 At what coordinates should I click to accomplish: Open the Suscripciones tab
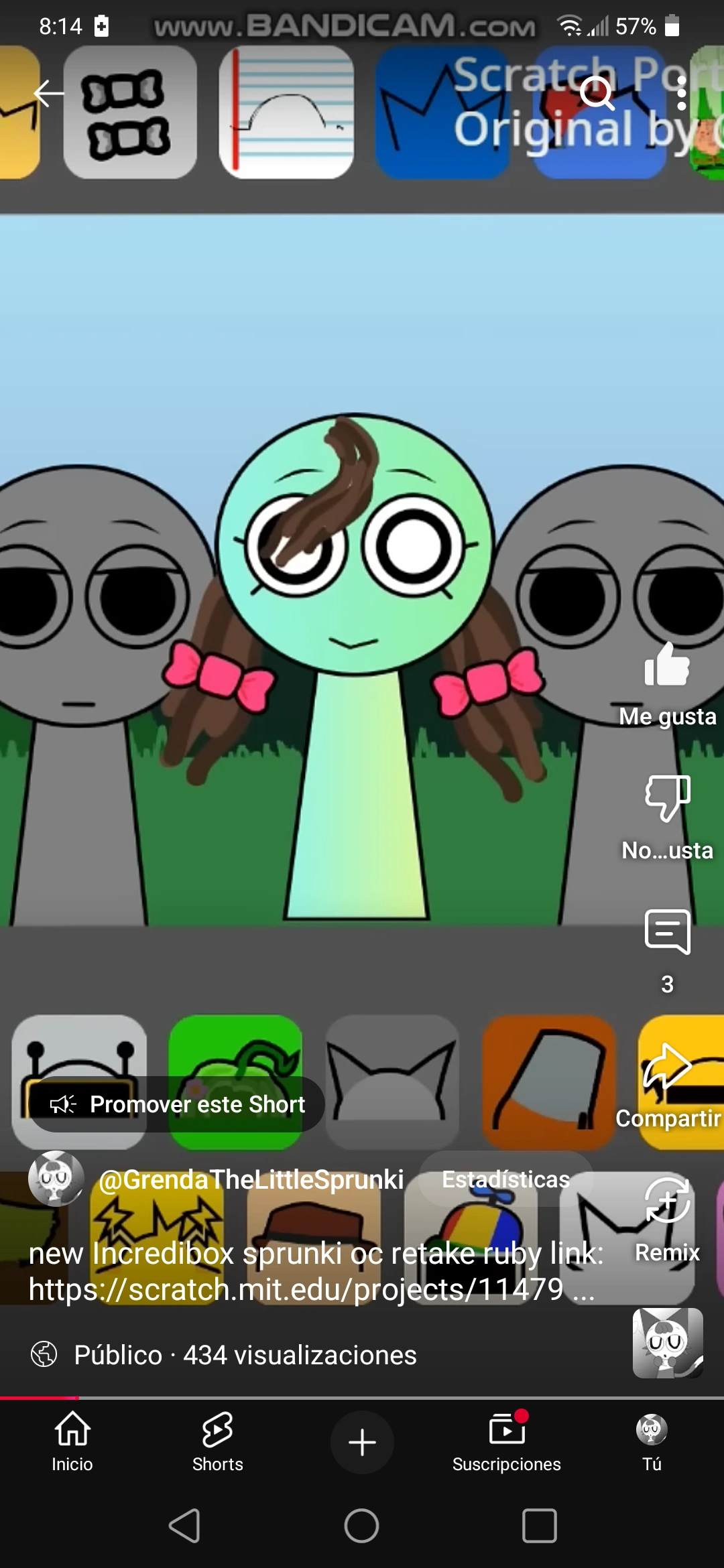(506, 1442)
